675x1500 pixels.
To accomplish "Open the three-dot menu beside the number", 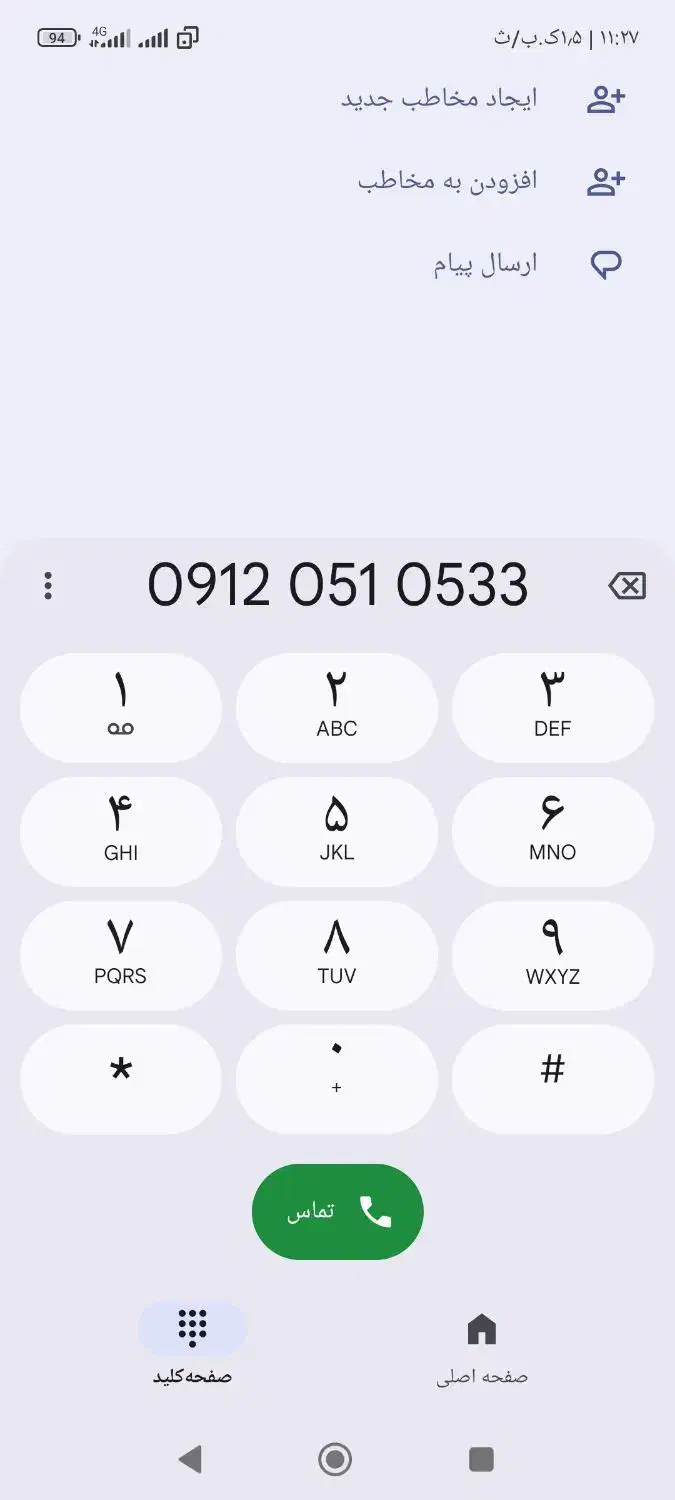I will click(48, 586).
